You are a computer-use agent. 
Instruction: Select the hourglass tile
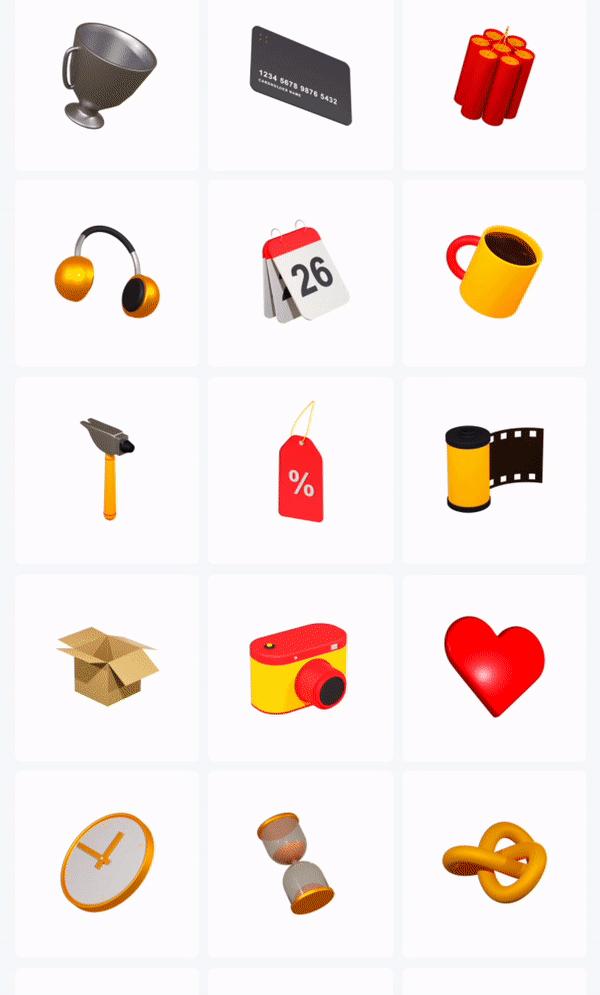[300, 862]
